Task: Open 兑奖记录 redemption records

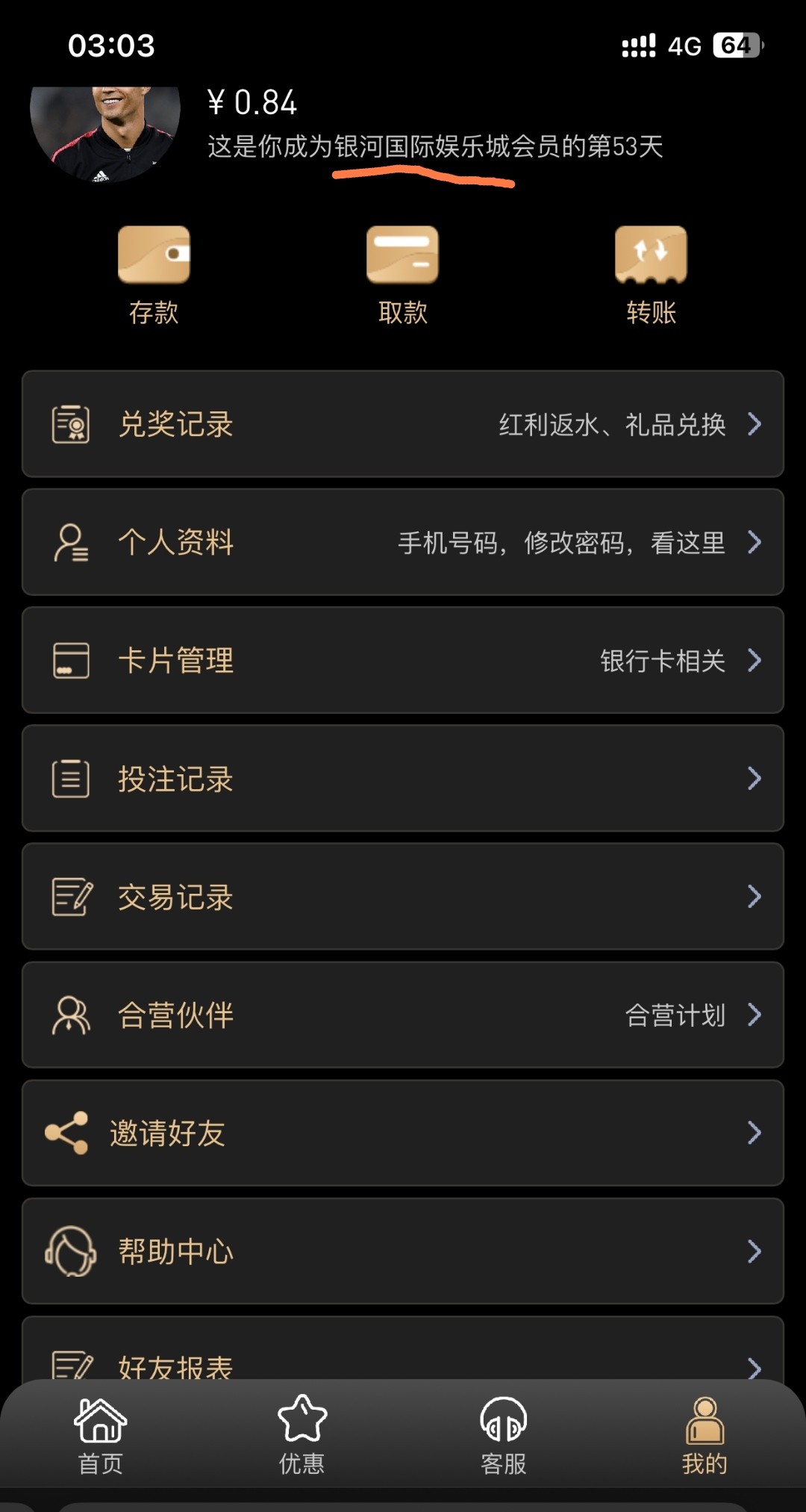Action: pyautogui.click(x=403, y=424)
